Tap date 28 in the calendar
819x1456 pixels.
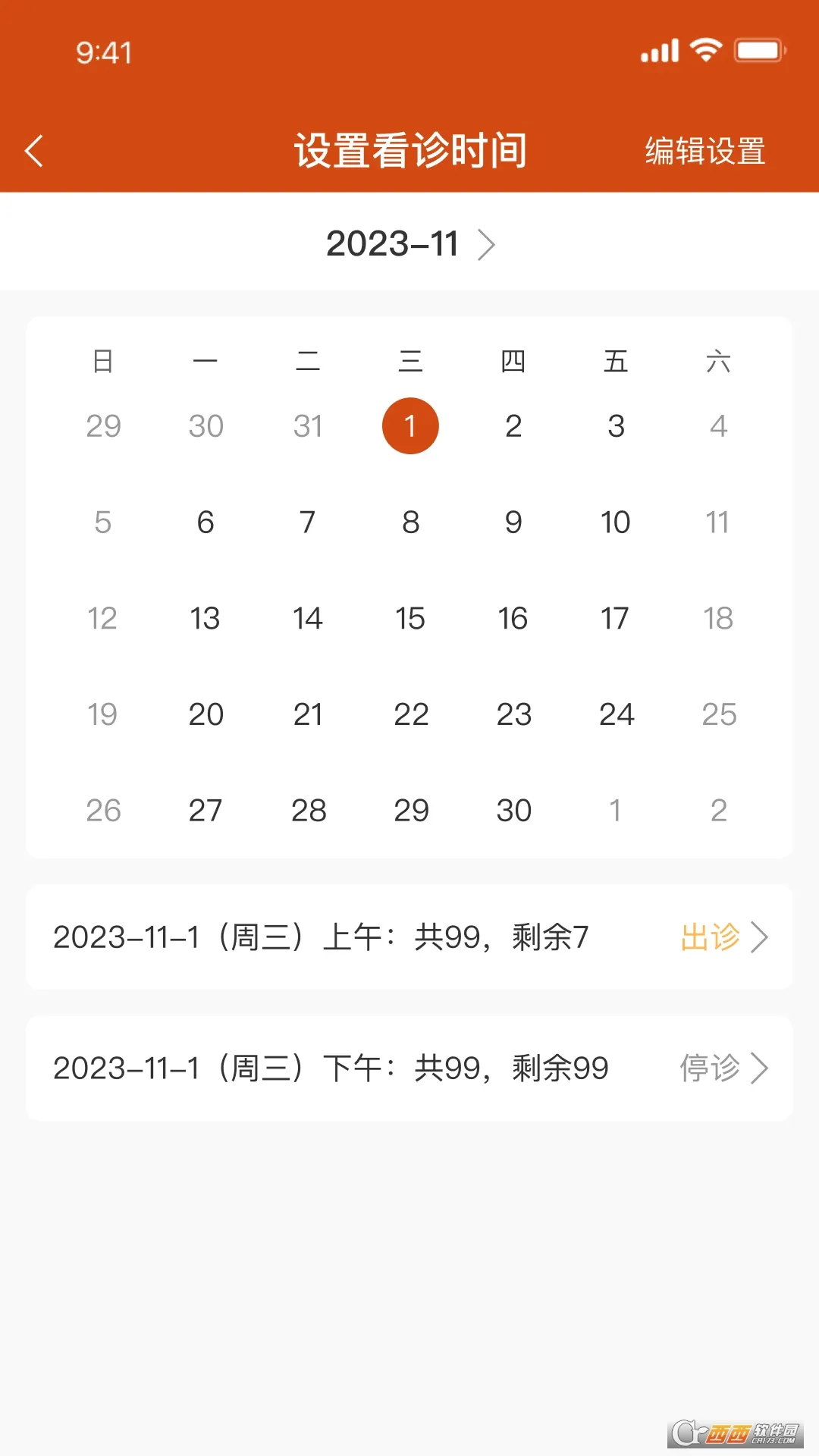coord(308,811)
